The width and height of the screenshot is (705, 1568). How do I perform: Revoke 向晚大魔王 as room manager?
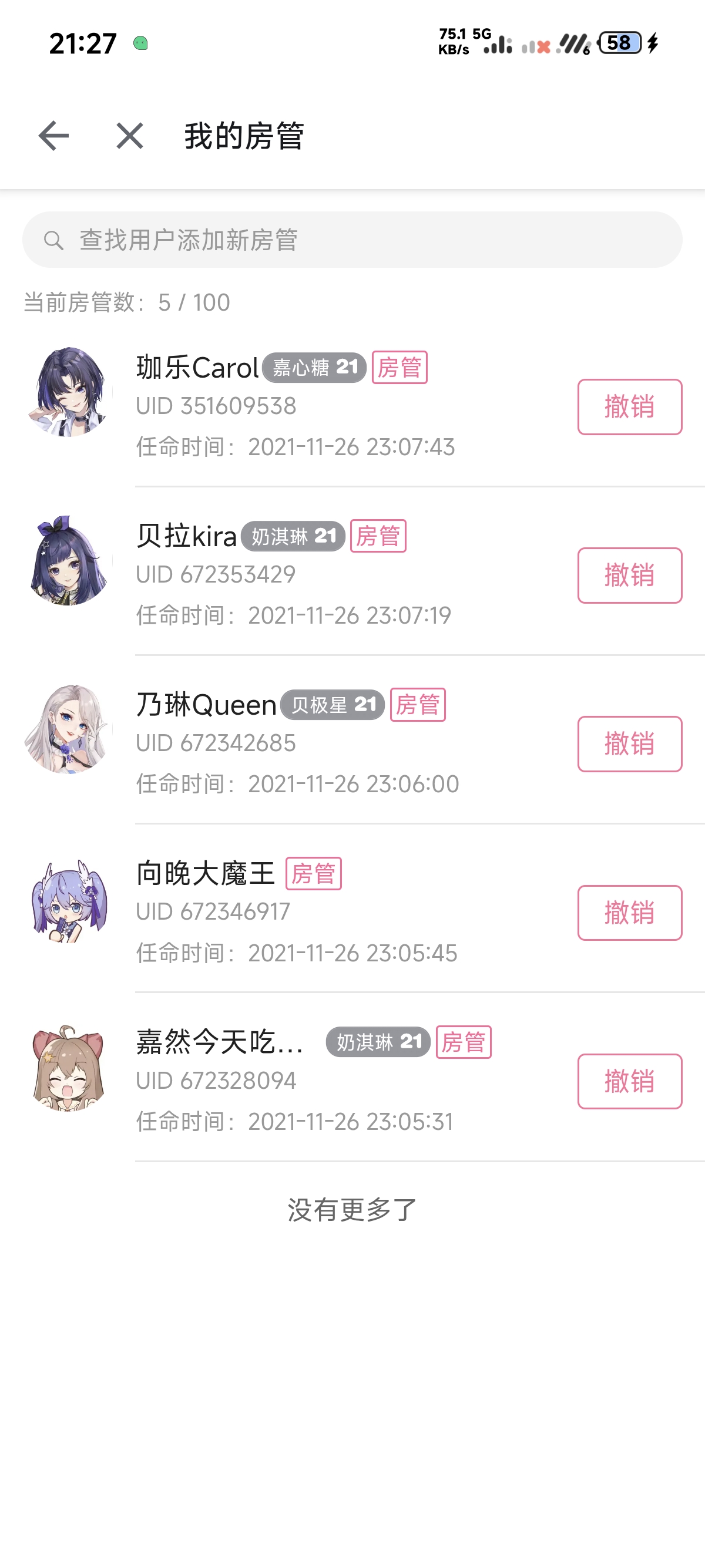point(629,913)
